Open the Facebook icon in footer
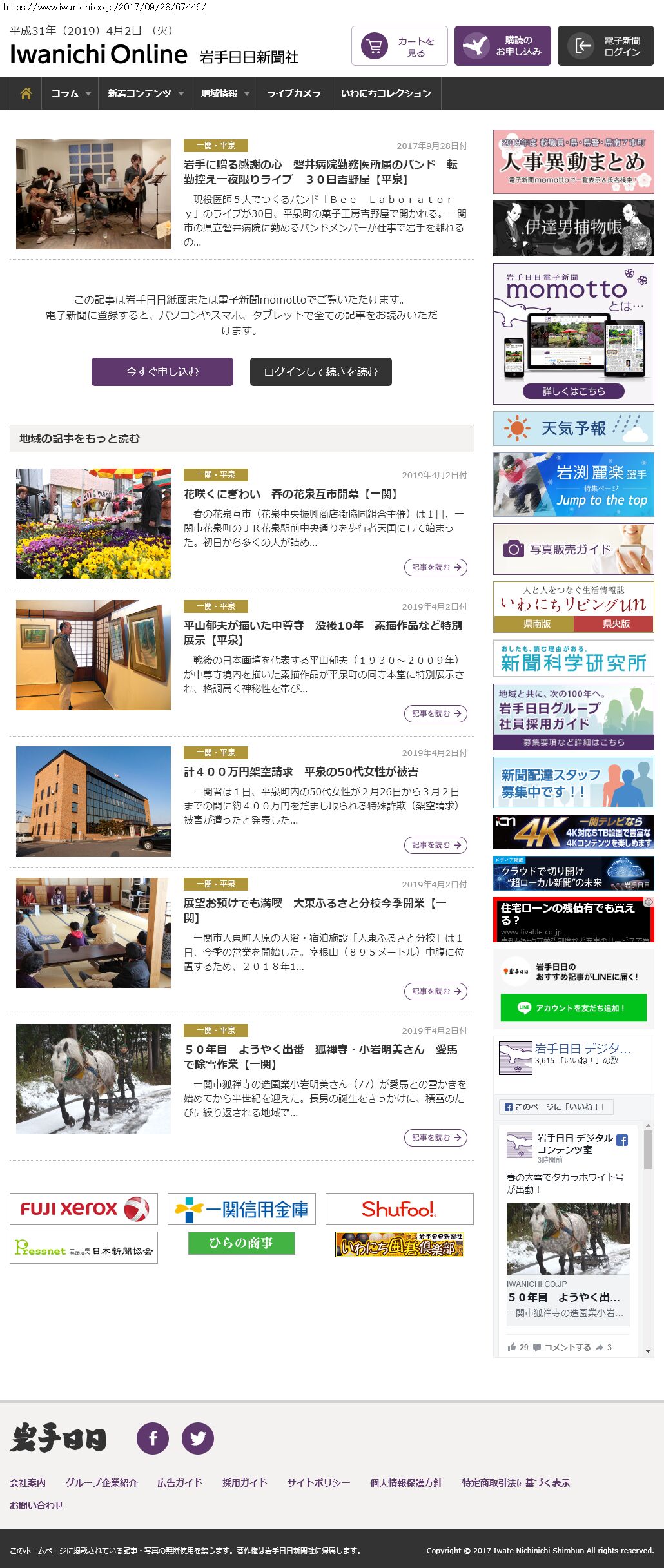664x1568 pixels. click(153, 1438)
